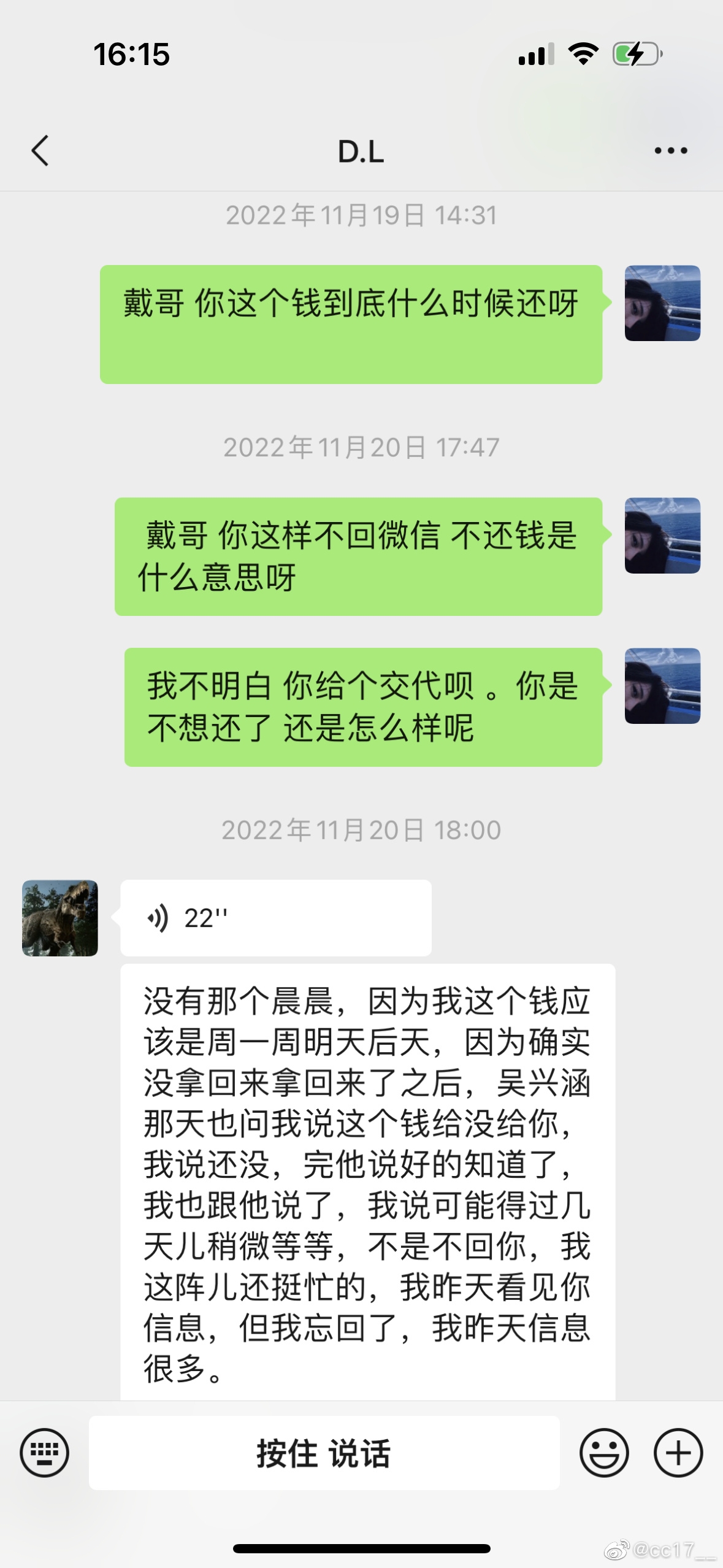723x1568 pixels.
Task: Play the 22-second voice message
Action: point(275,918)
